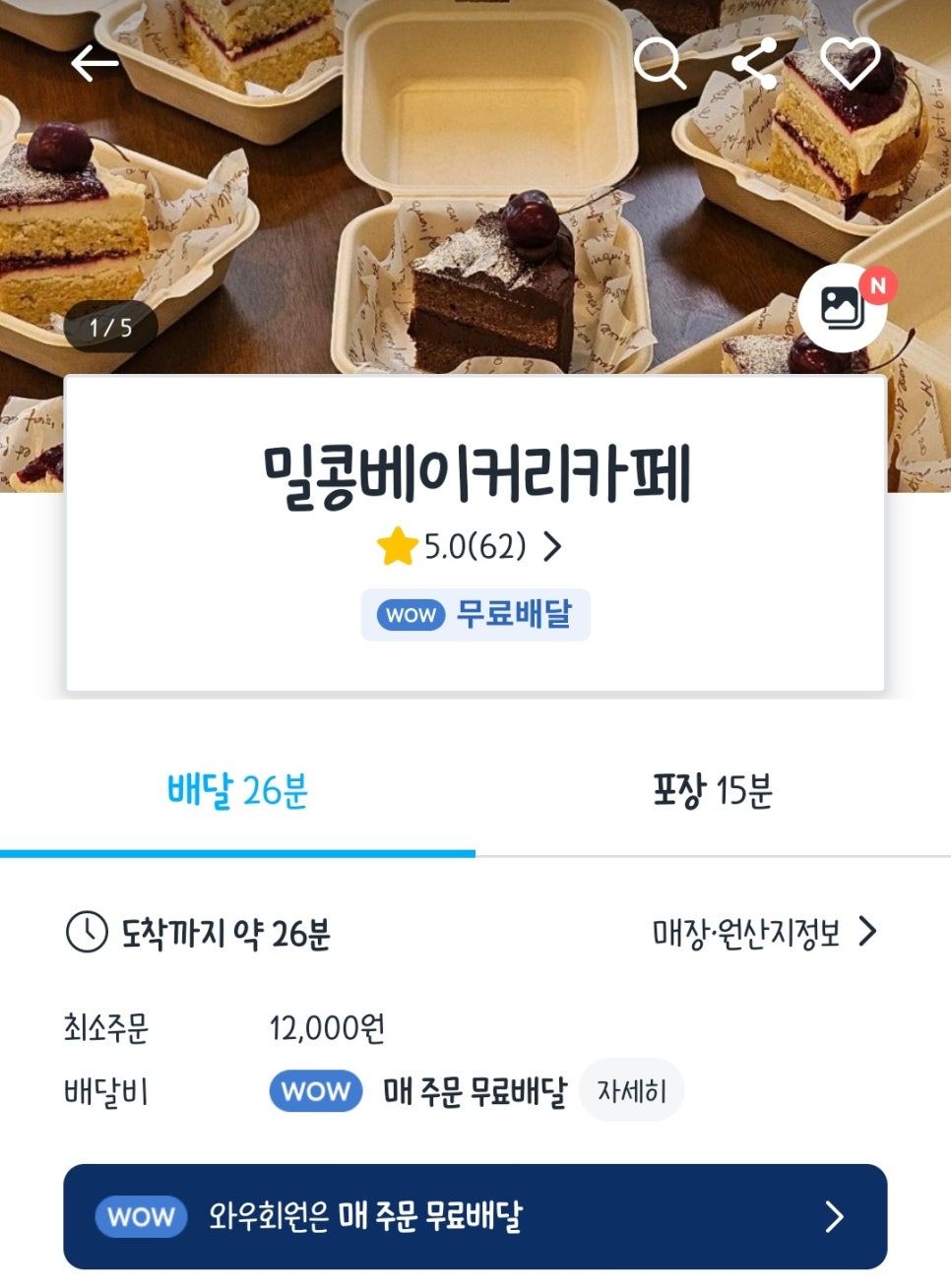Open the 와우회원은 매 주문 무료배달 banner
Image resolution: width=951 pixels, height=1288 pixels.
click(x=475, y=1217)
